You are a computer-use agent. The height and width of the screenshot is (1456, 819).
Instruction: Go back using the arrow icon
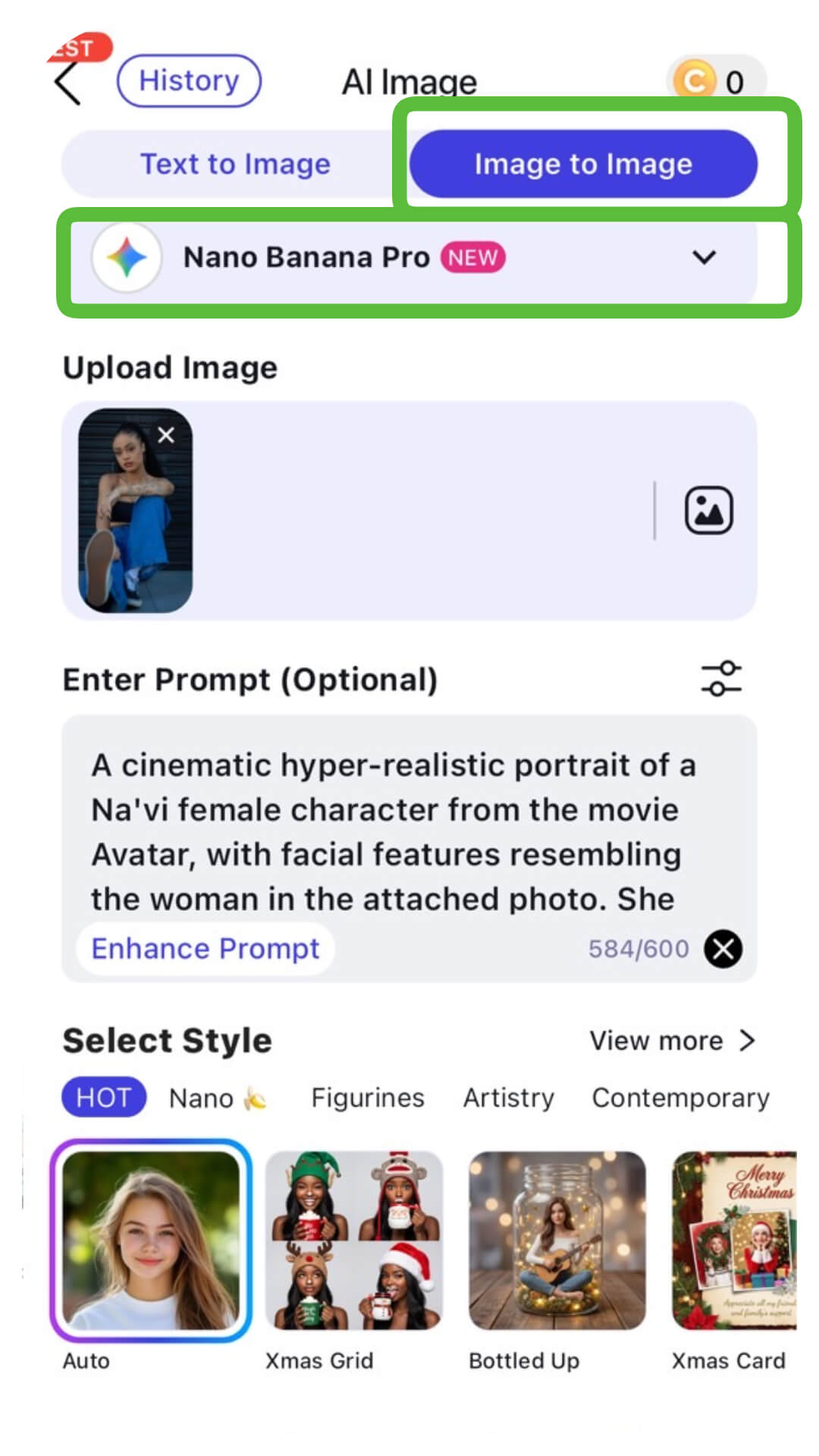coord(67,83)
